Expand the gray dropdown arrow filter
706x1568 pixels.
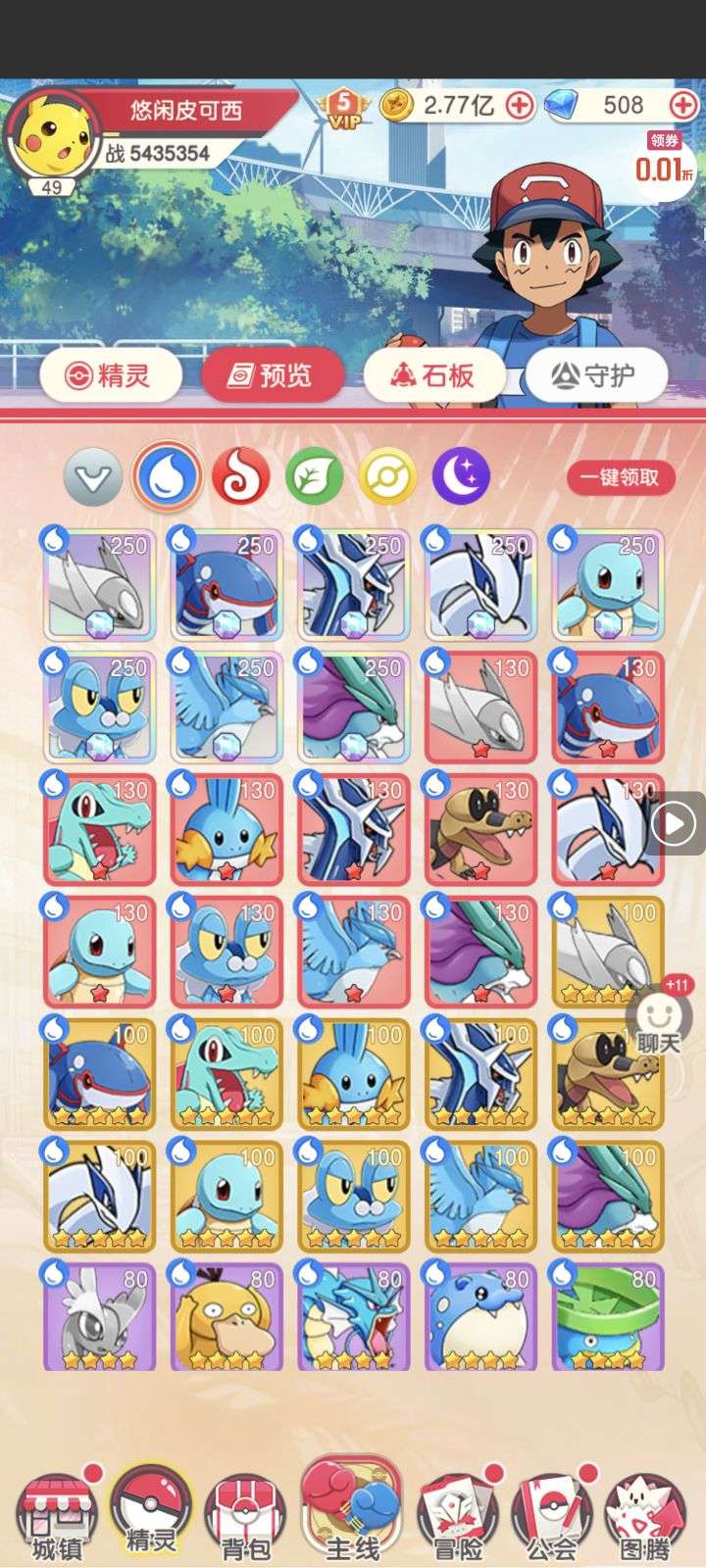click(93, 478)
